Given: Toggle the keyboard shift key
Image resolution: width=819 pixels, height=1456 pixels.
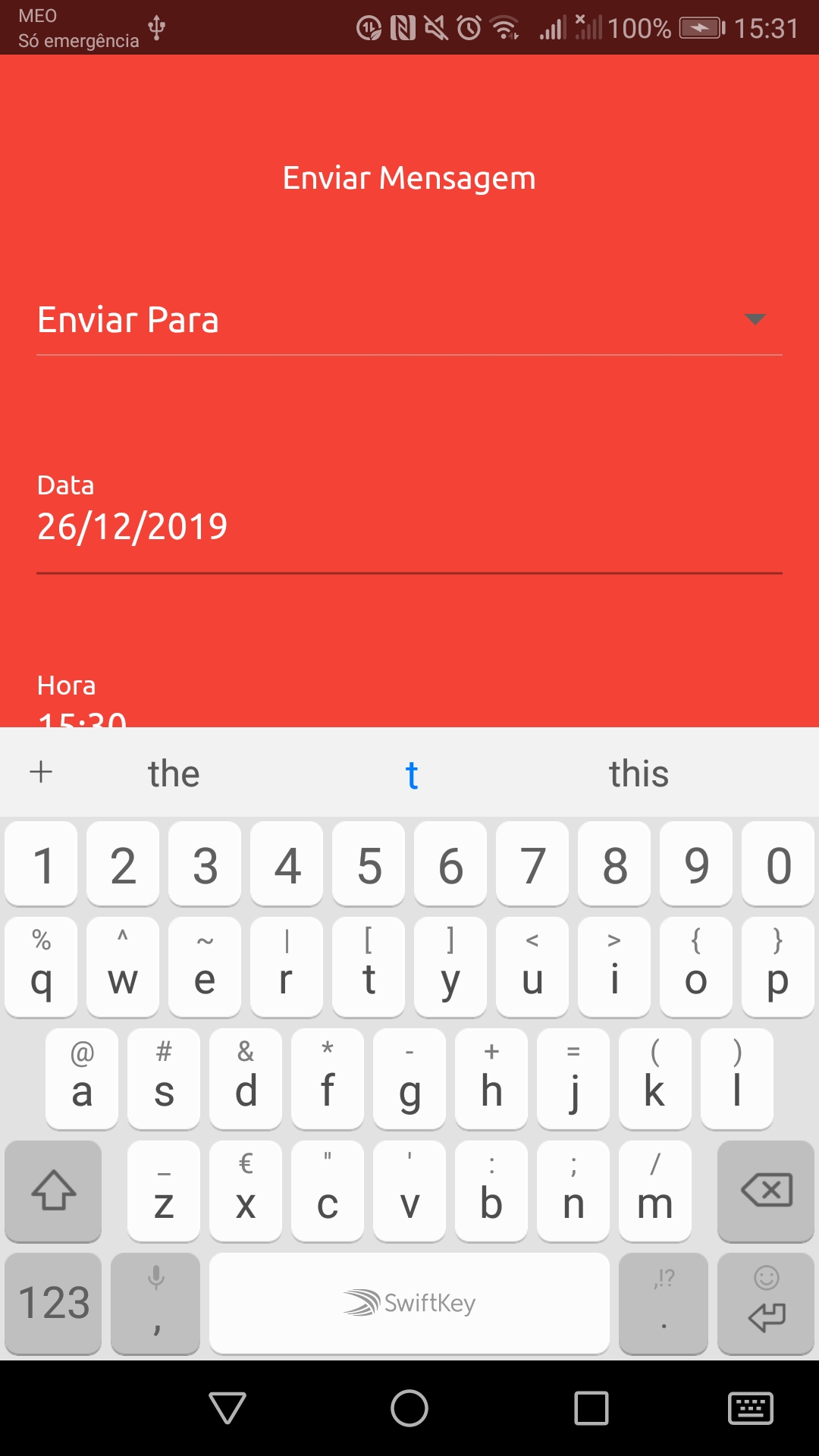Looking at the screenshot, I should coord(53,1191).
